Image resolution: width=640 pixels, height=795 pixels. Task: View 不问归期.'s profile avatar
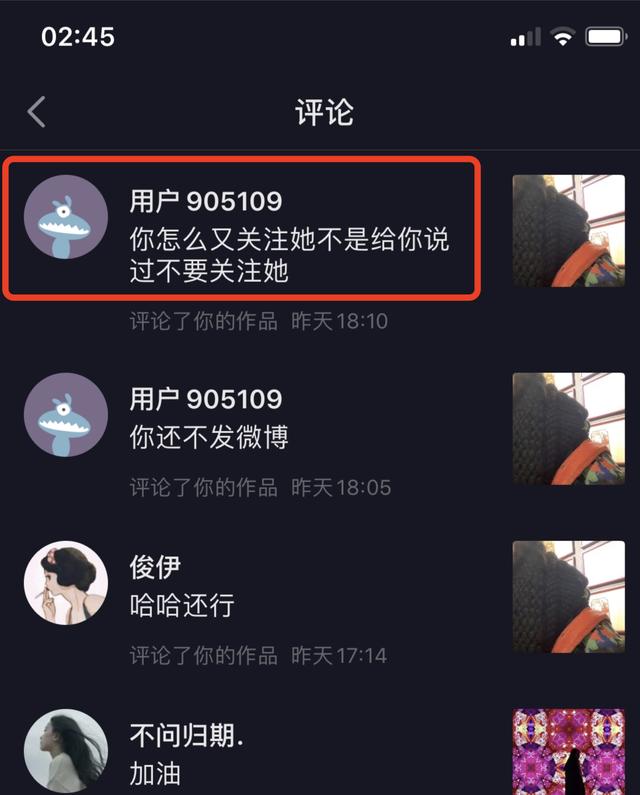[x=65, y=752]
